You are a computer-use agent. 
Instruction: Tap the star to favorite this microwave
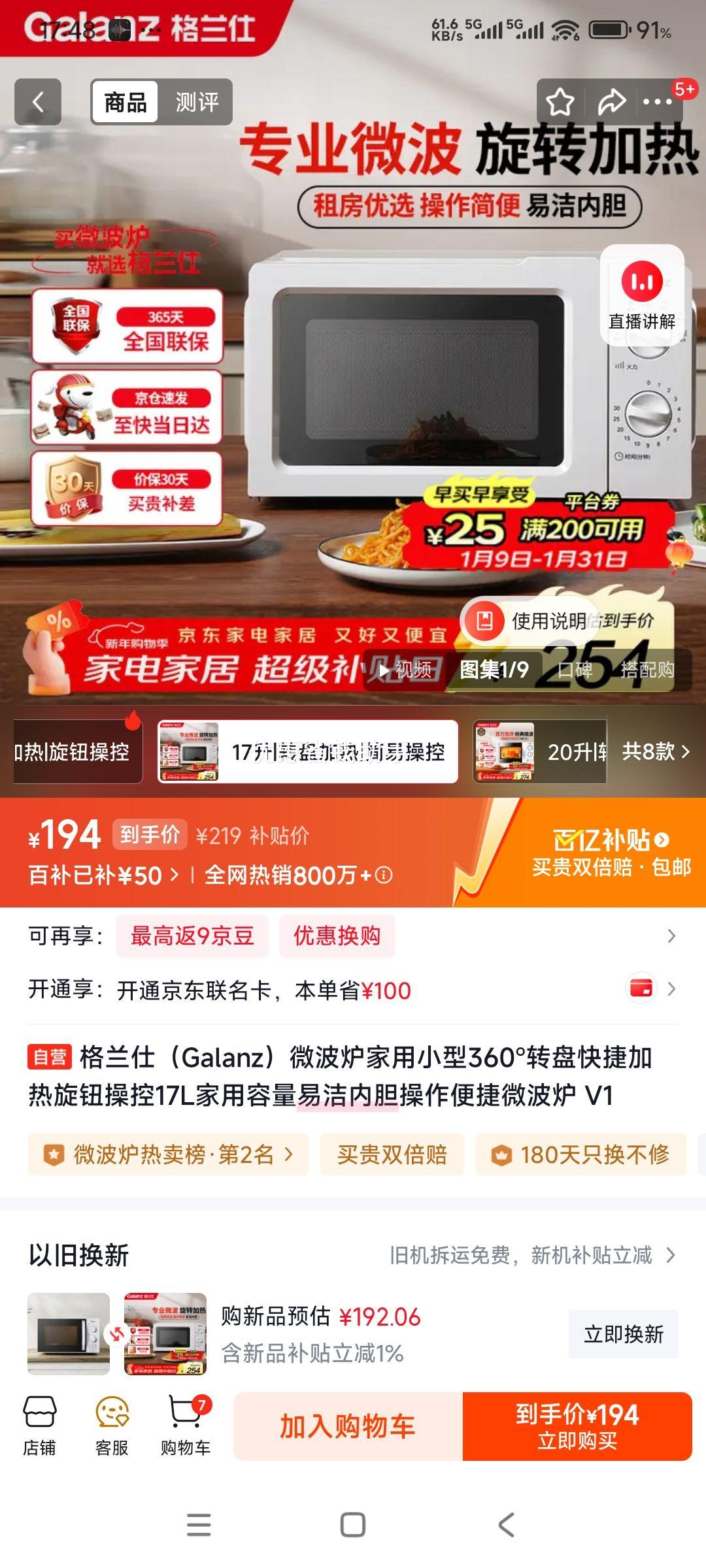tap(559, 101)
